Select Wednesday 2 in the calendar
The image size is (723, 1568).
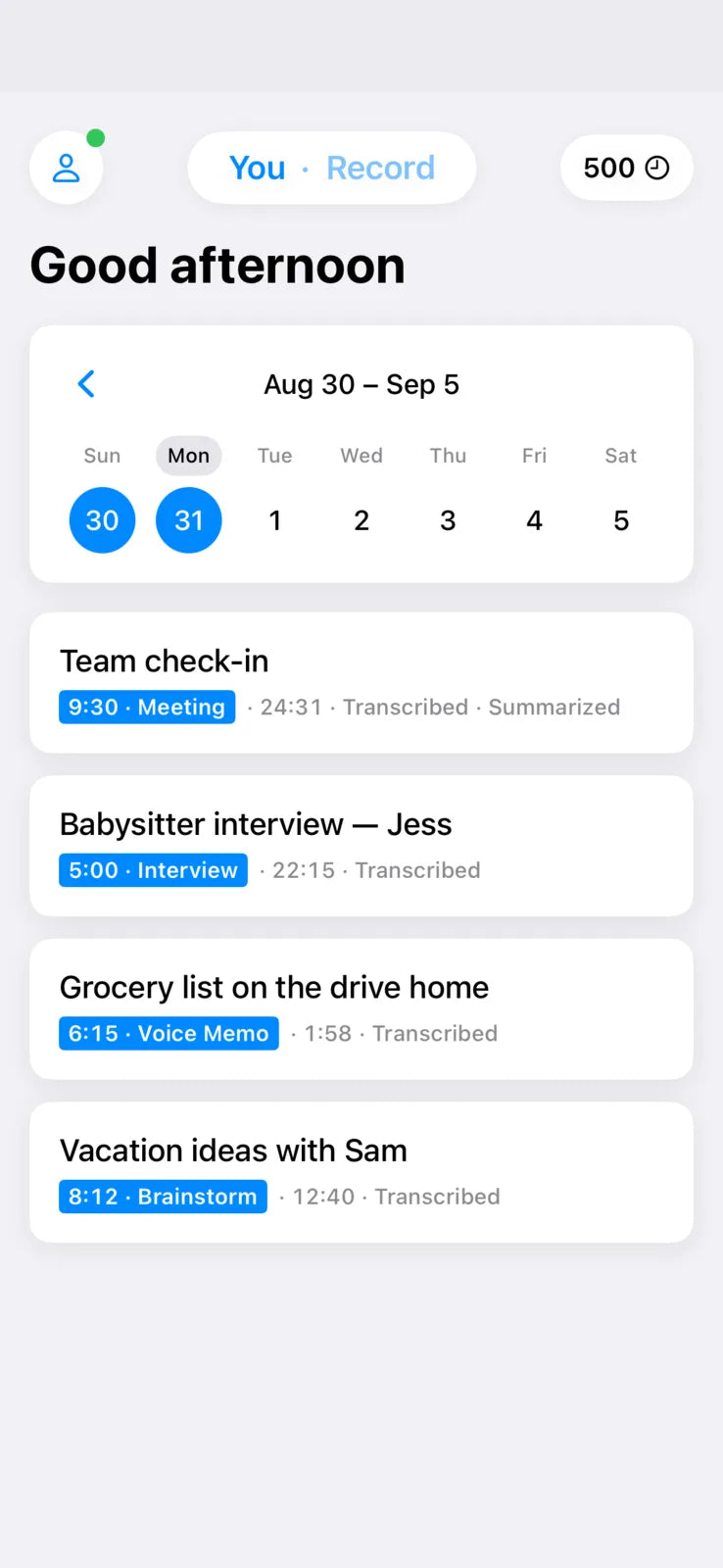tap(361, 520)
